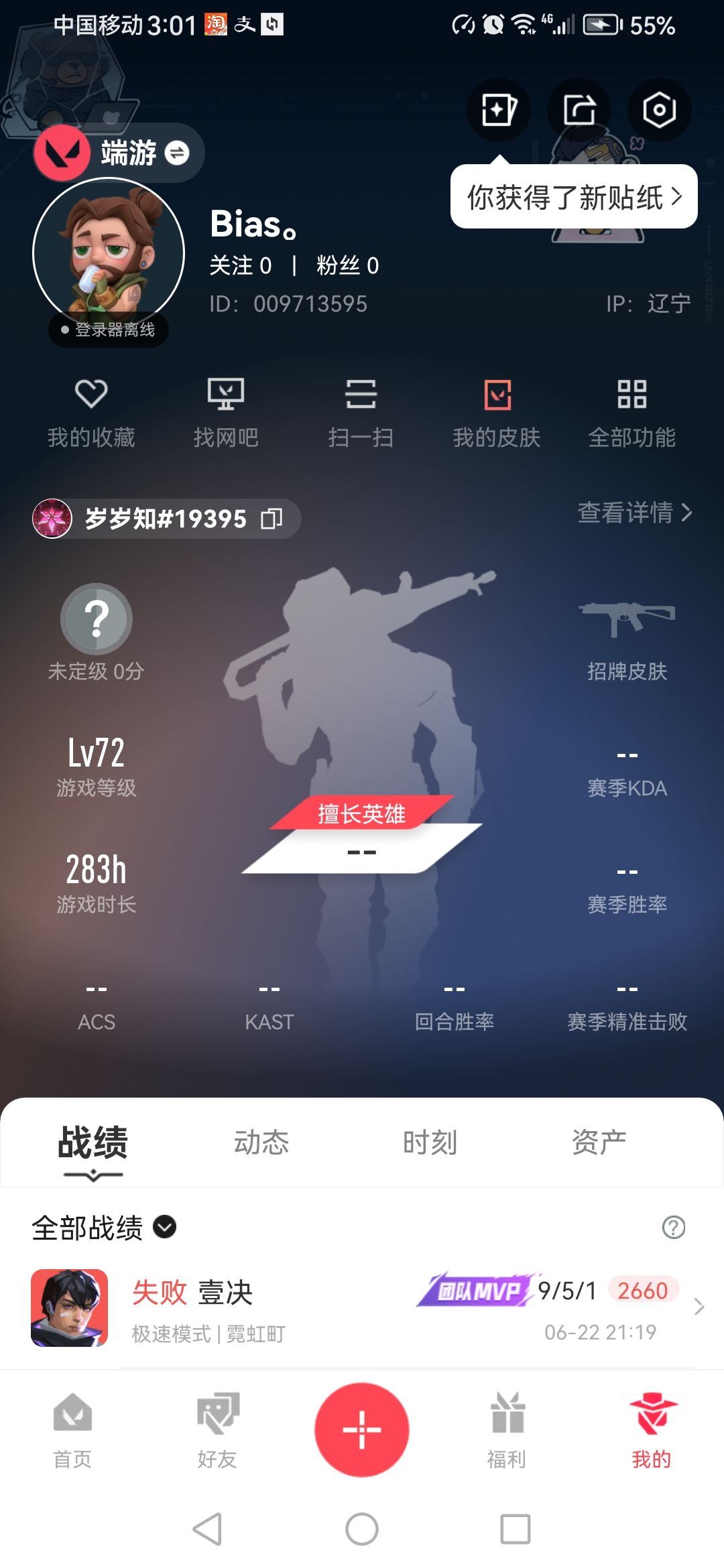Viewport: 724px width, 1568px height.
Task: View details via 查看详情
Action: pyautogui.click(x=634, y=513)
